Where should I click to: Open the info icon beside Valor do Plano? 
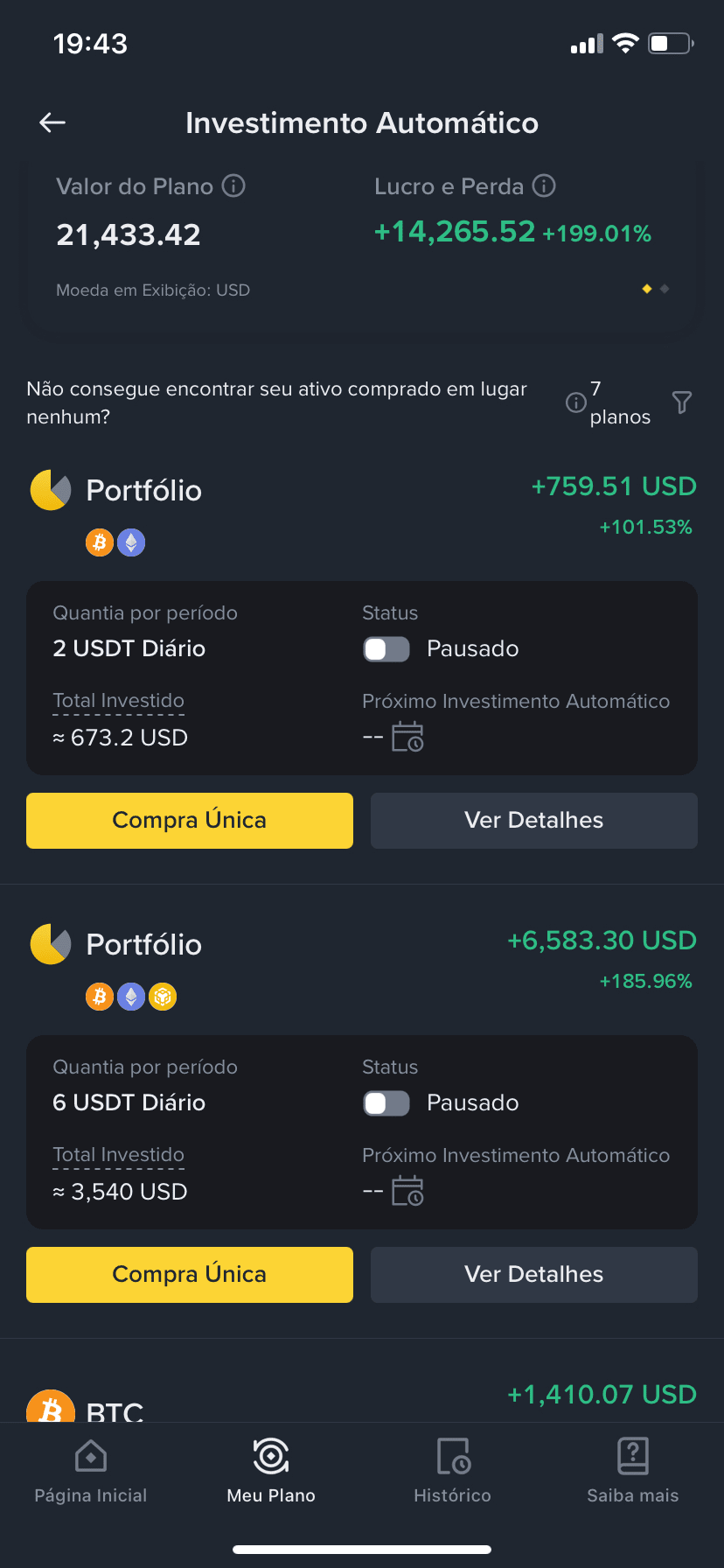pos(233,185)
